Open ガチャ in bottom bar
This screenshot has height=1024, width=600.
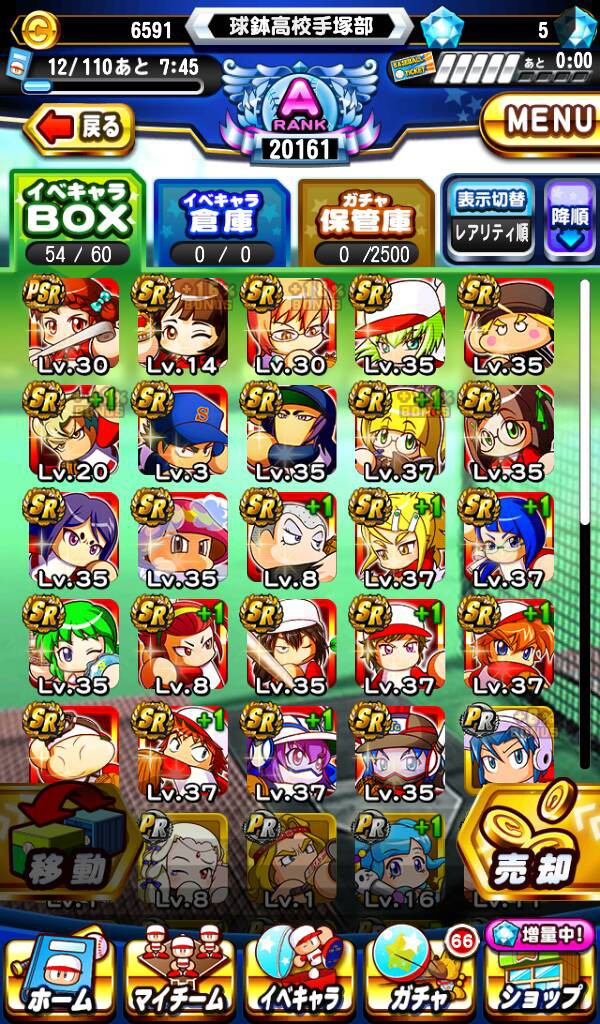point(420,974)
